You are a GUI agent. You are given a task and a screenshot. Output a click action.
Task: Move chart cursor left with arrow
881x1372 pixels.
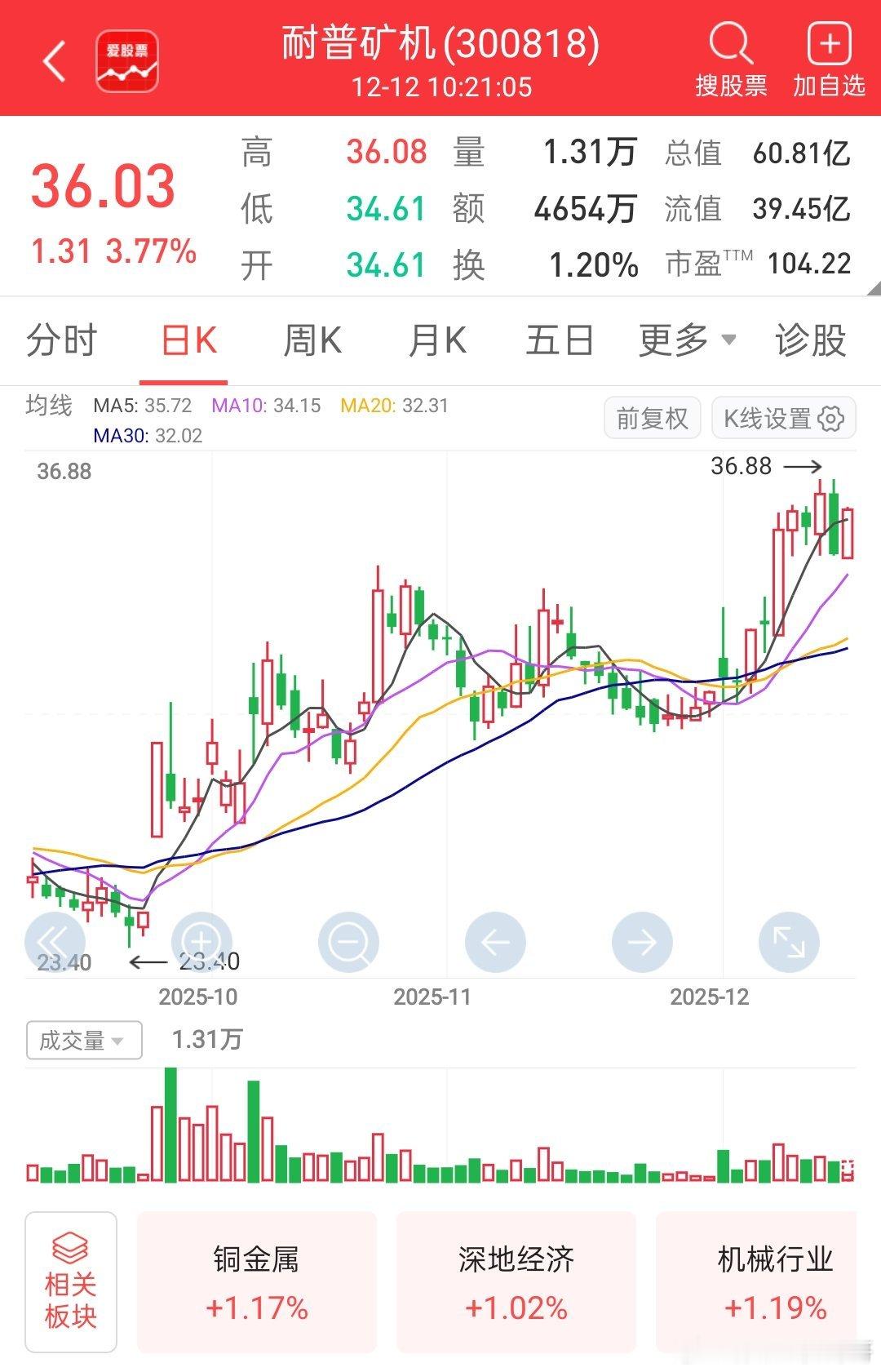click(495, 942)
